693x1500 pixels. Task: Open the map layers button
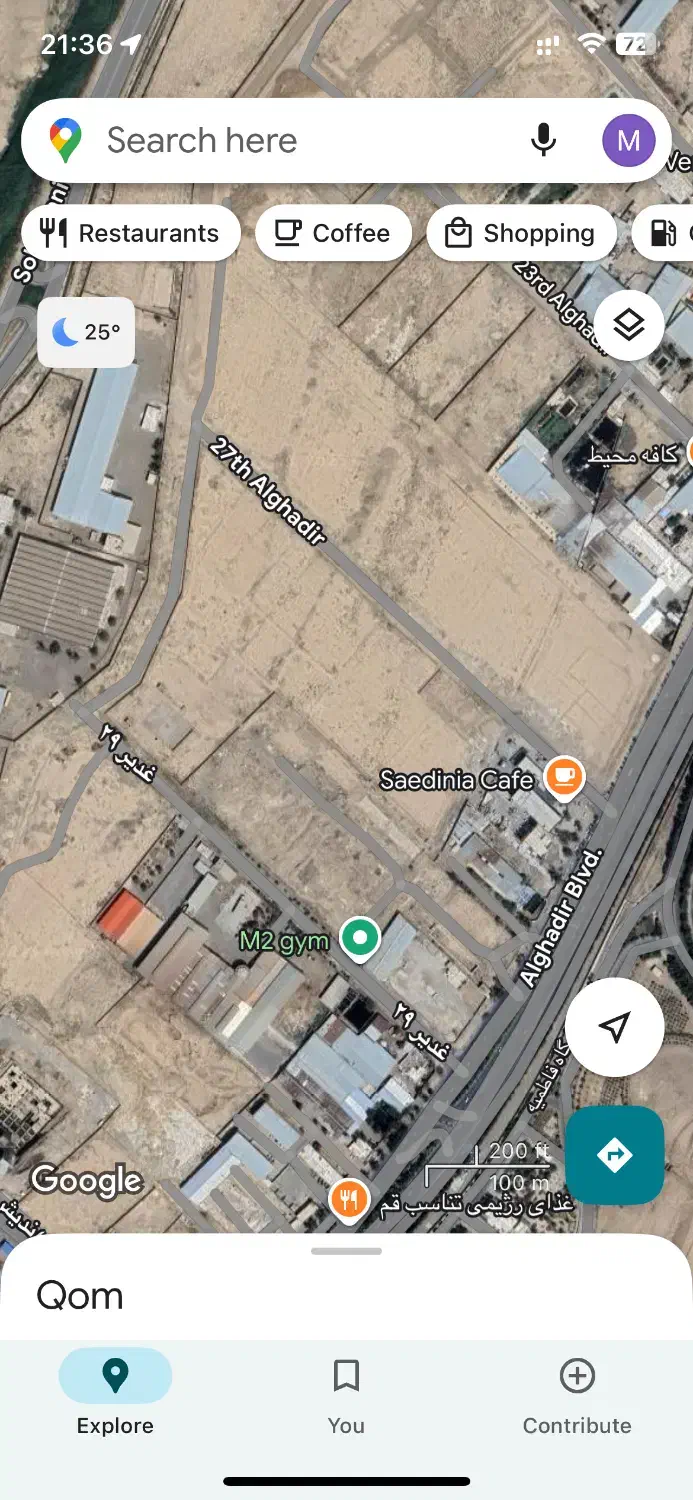628,324
